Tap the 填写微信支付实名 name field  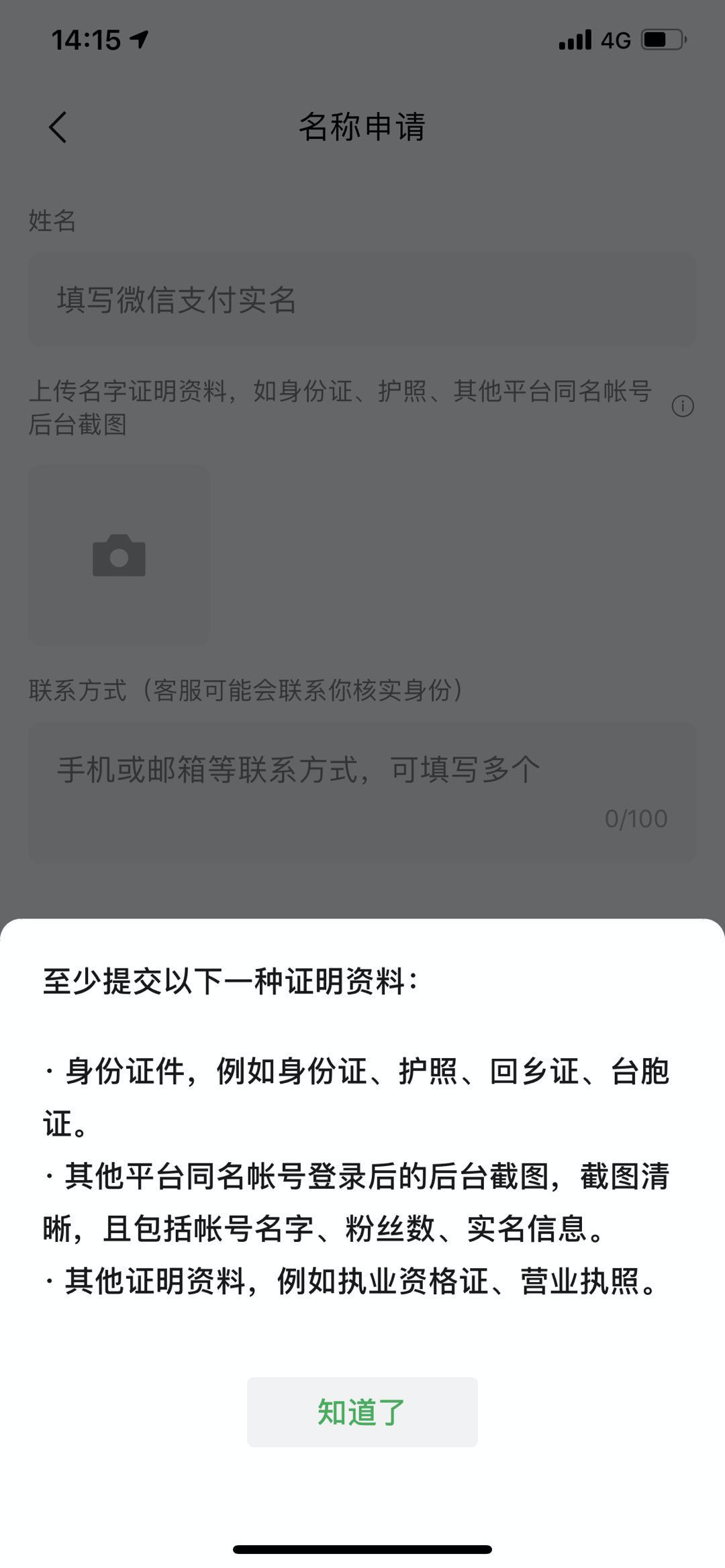point(362,300)
